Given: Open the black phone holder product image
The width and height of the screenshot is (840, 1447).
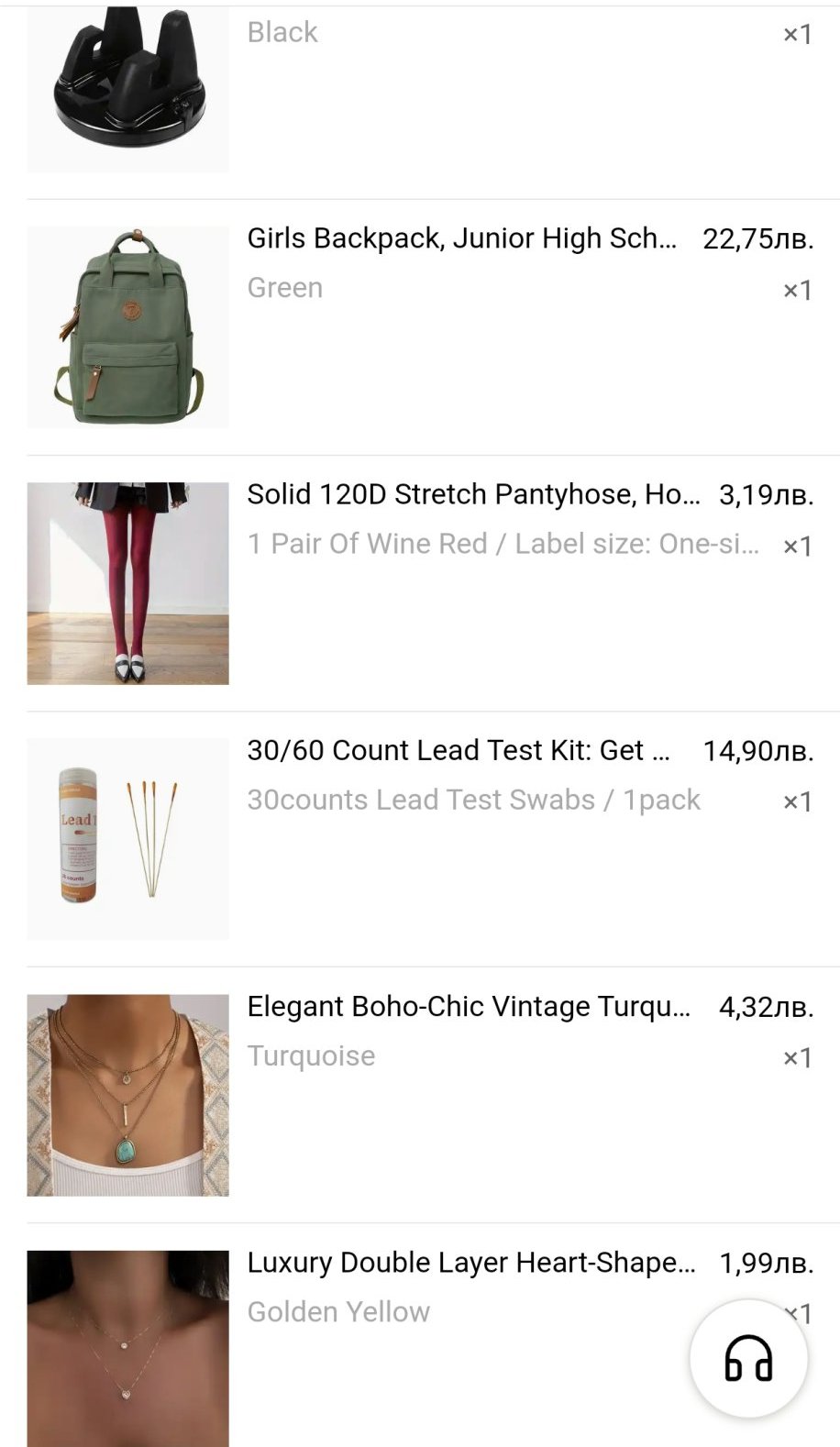Looking at the screenshot, I should pyautogui.click(x=127, y=87).
